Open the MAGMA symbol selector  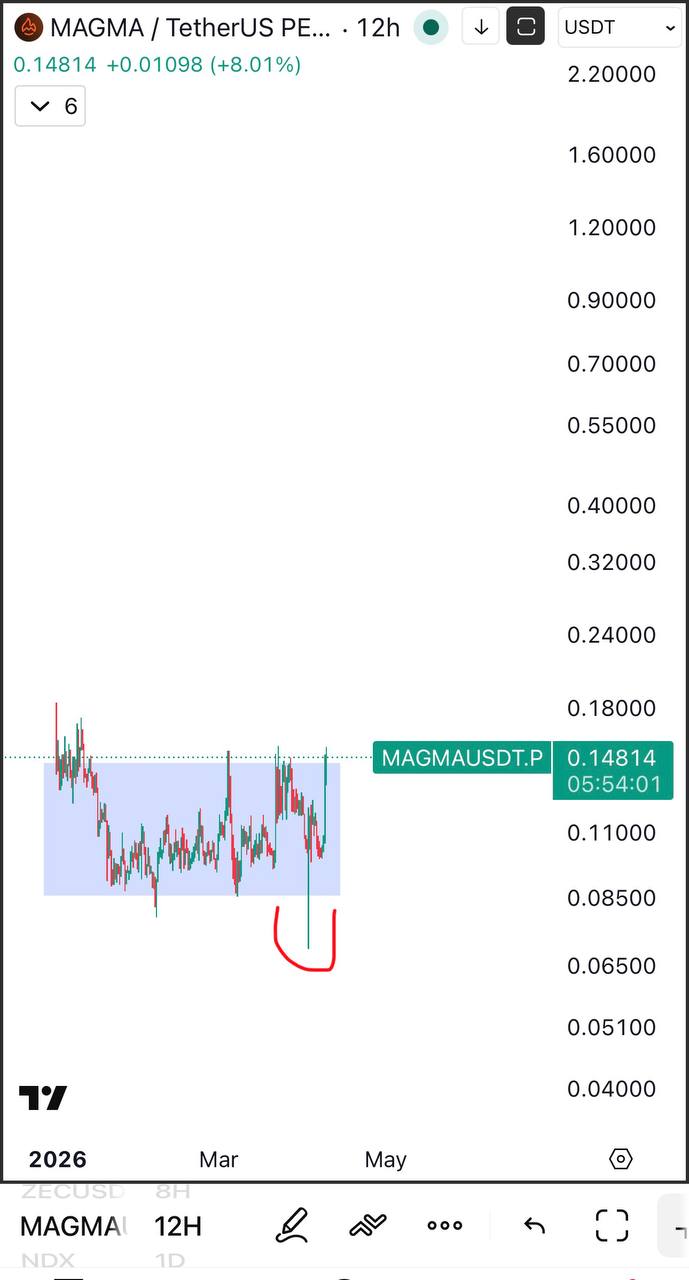[x=74, y=1225]
